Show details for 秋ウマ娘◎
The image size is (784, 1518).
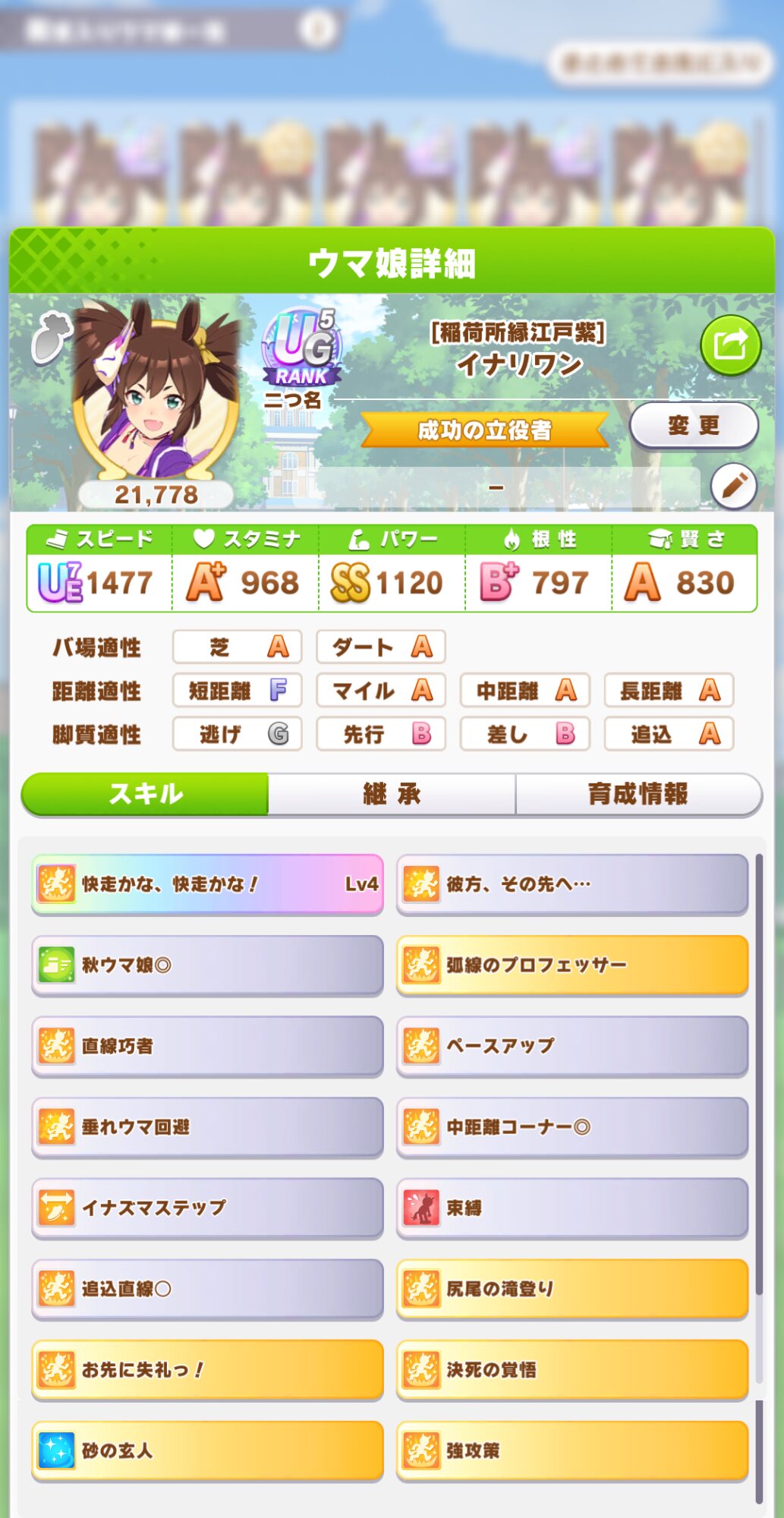point(207,965)
